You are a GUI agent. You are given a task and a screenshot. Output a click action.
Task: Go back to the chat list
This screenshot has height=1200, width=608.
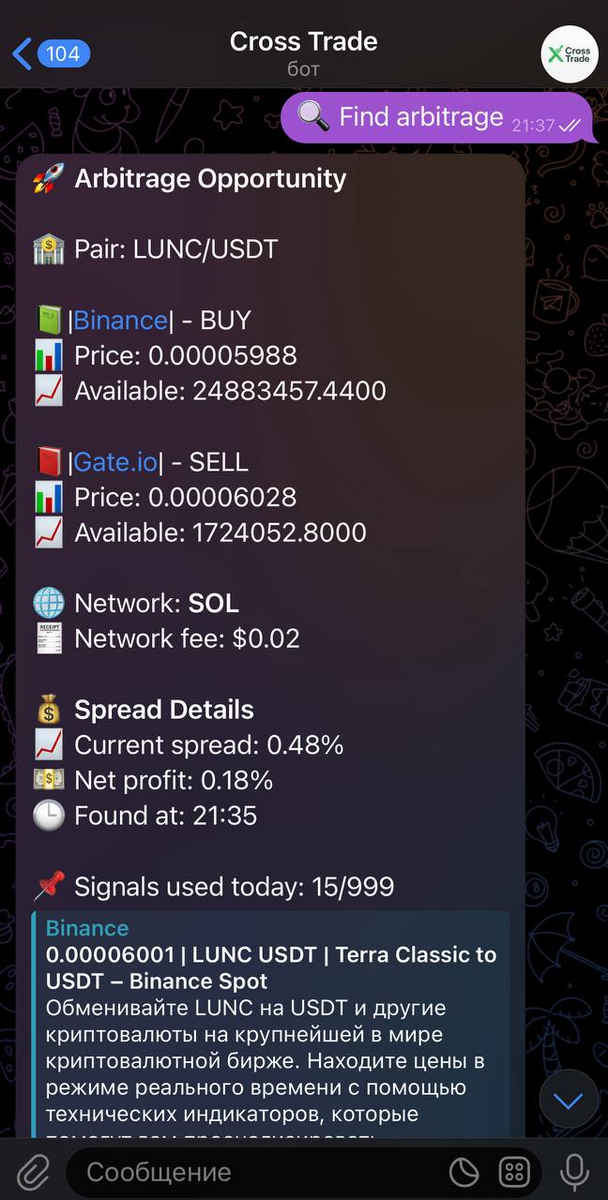52,53
